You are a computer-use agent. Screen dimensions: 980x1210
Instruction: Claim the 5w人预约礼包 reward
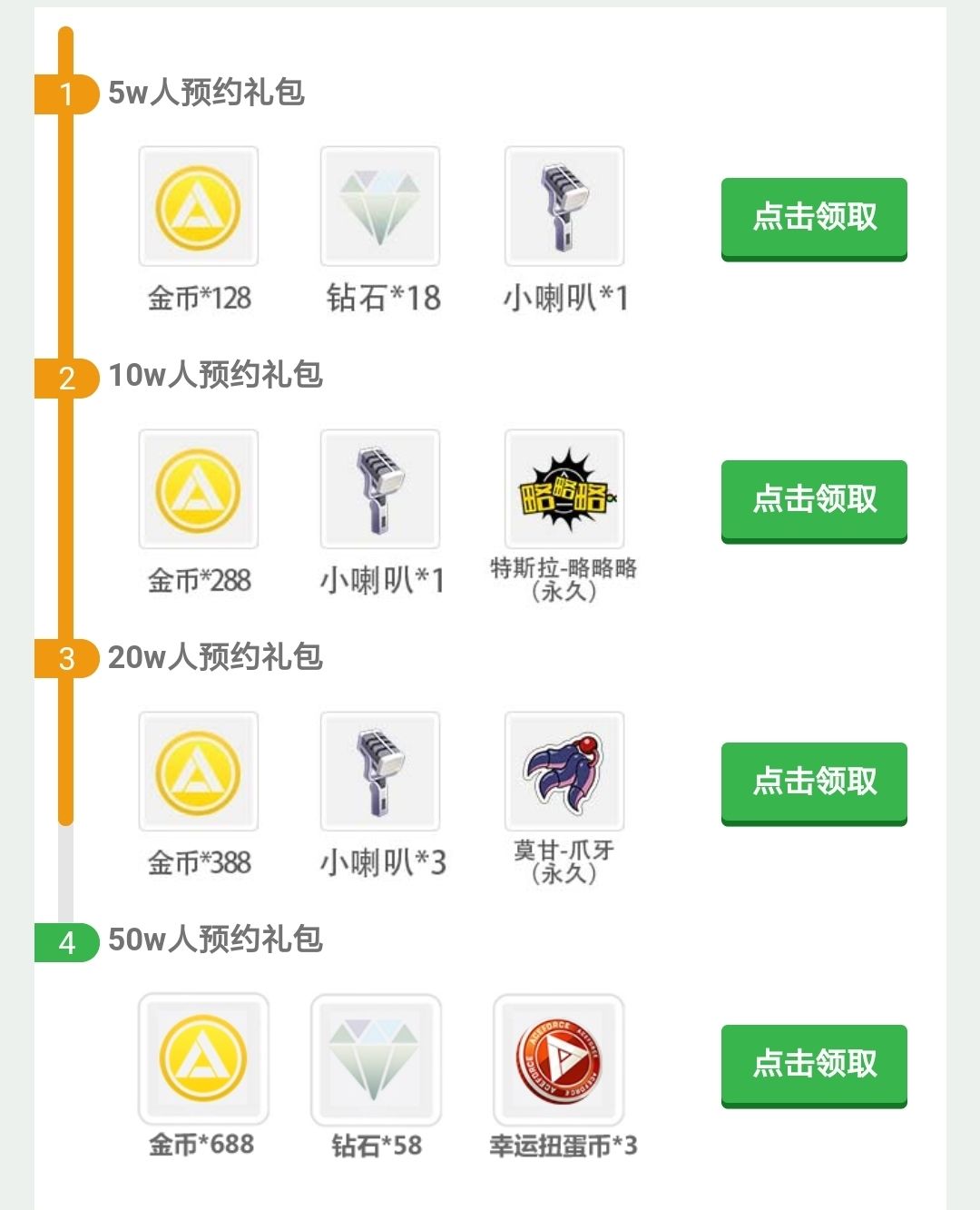click(x=814, y=218)
